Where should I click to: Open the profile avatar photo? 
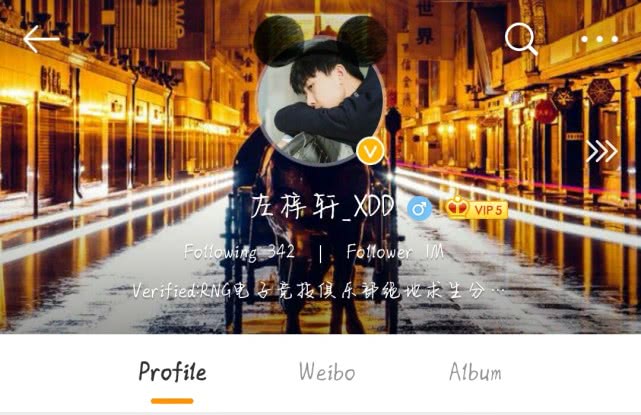(x=320, y=100)
